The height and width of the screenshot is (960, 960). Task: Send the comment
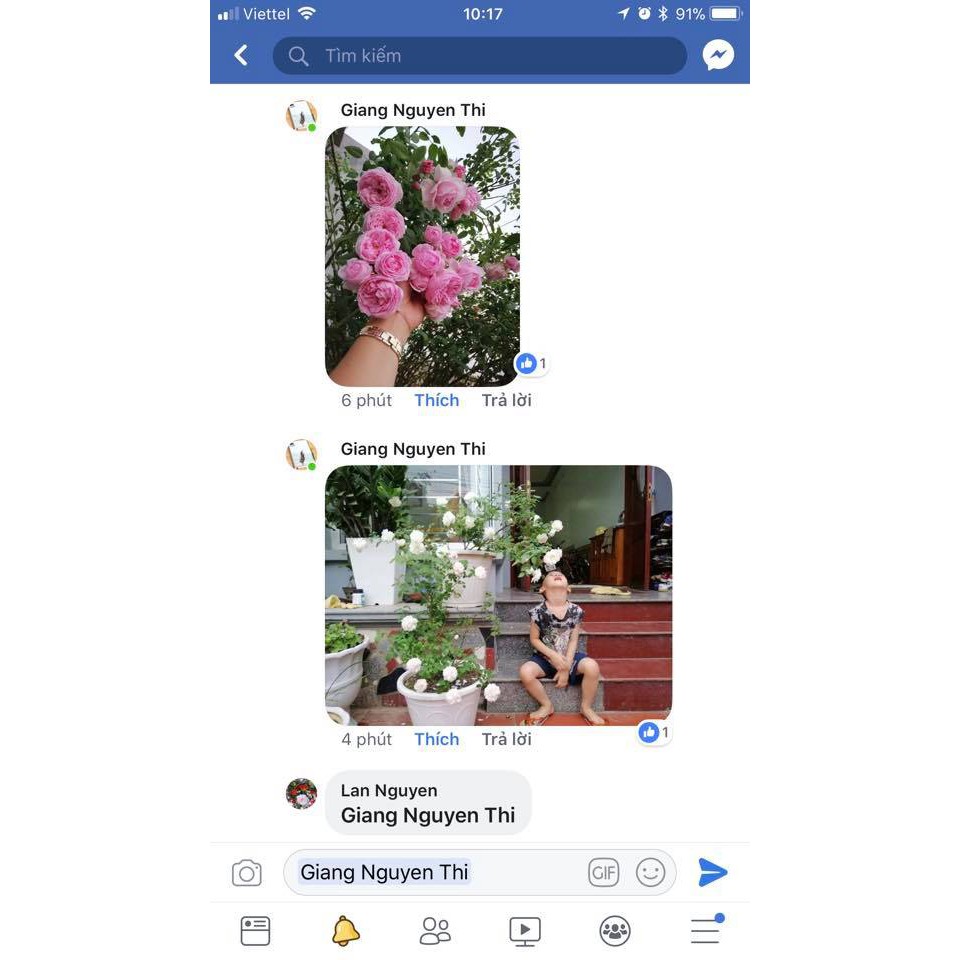coord(712,873)
